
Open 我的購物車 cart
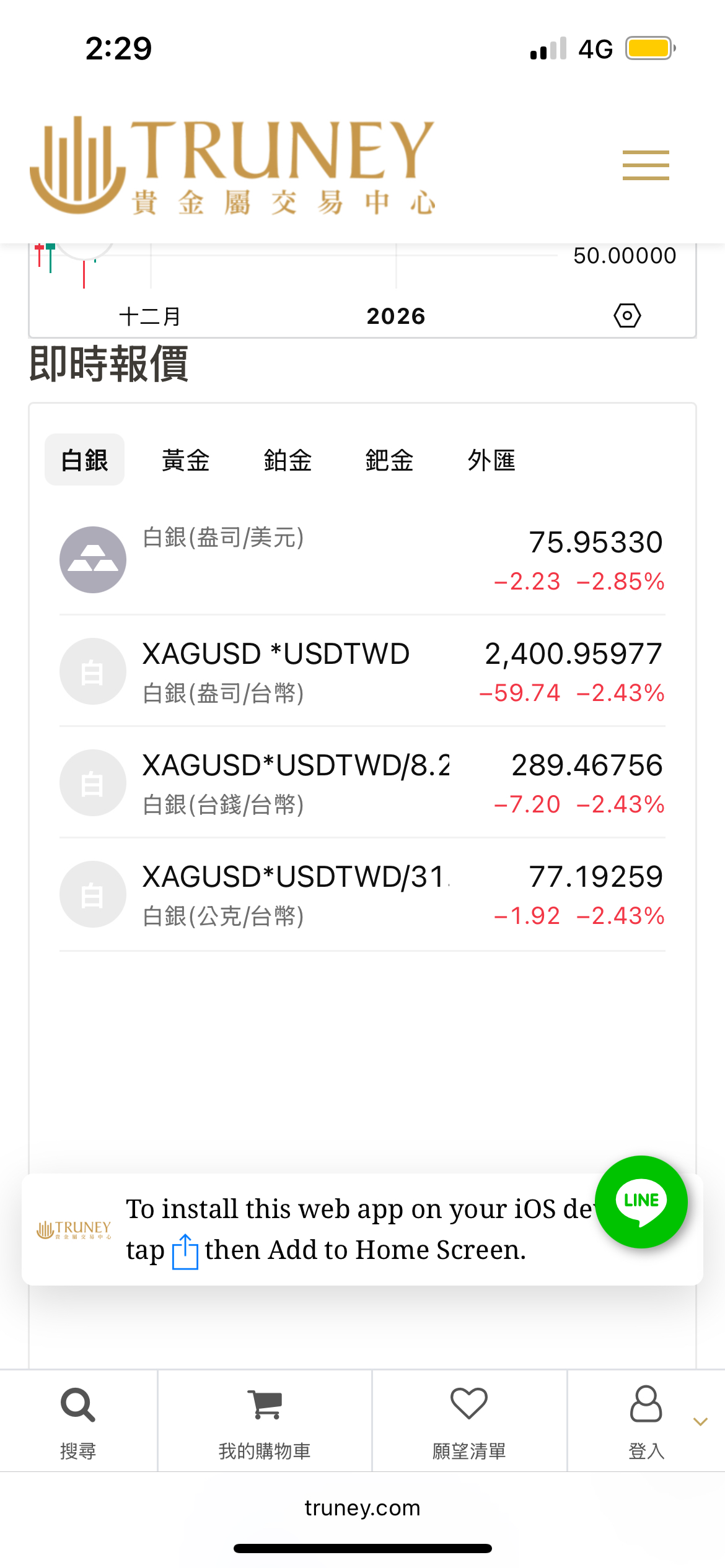pyautogui.click(x=265, y=1421)
